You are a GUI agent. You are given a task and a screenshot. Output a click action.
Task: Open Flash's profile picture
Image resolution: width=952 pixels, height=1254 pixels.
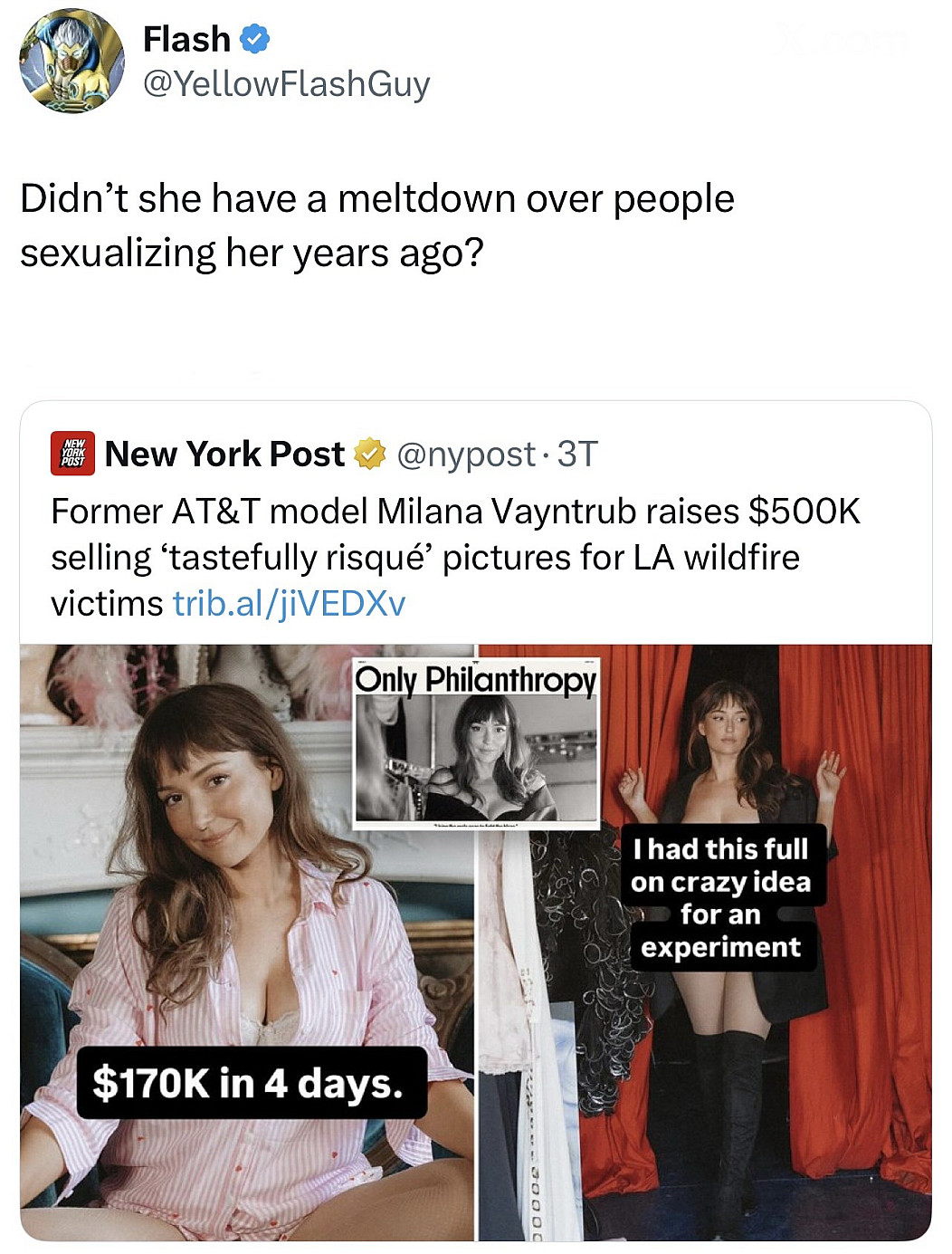[x=72, y=61]
